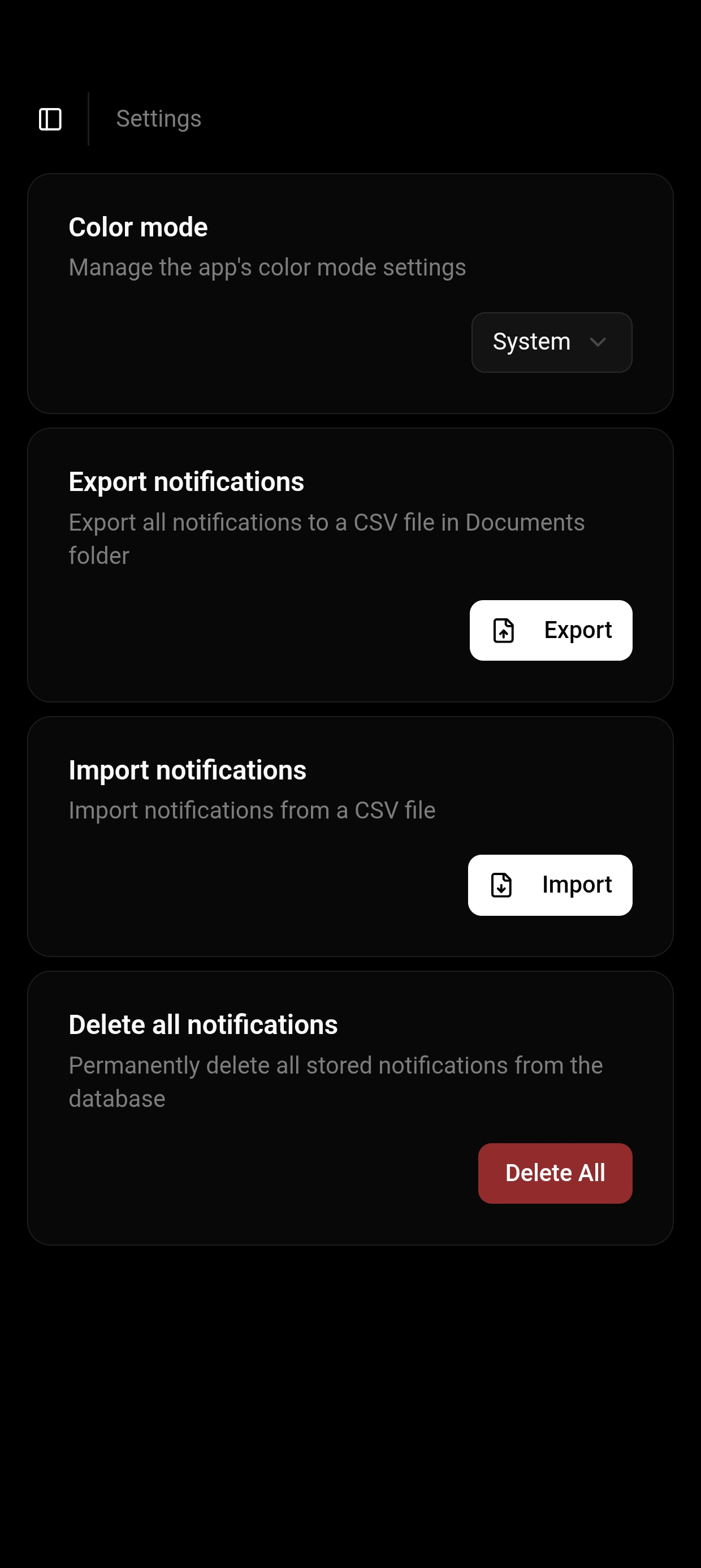Image resolution: width=701 pixels, height=1568 pixels.
Task: Click the Import notifications description text
Action: 252,809
